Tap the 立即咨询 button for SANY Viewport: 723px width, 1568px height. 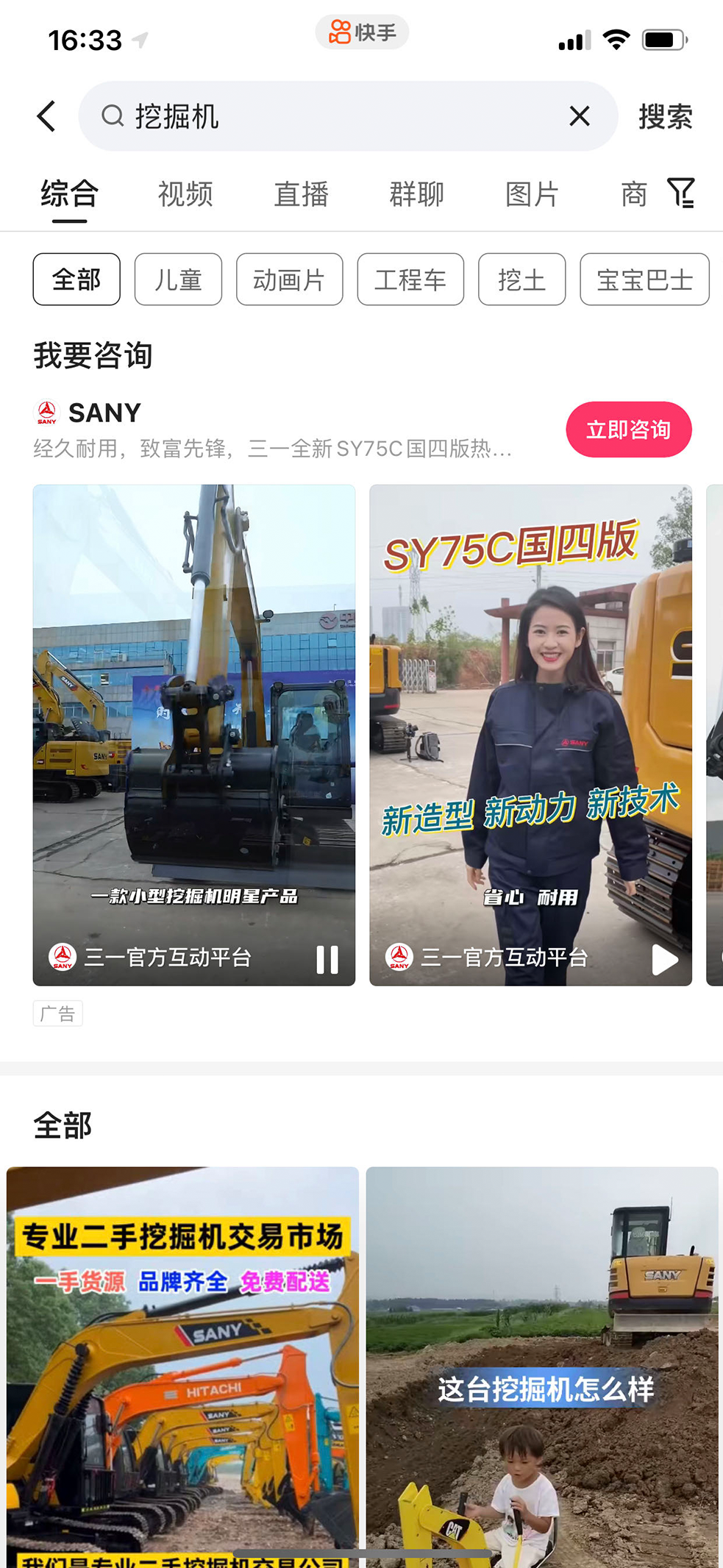(628, 430)
